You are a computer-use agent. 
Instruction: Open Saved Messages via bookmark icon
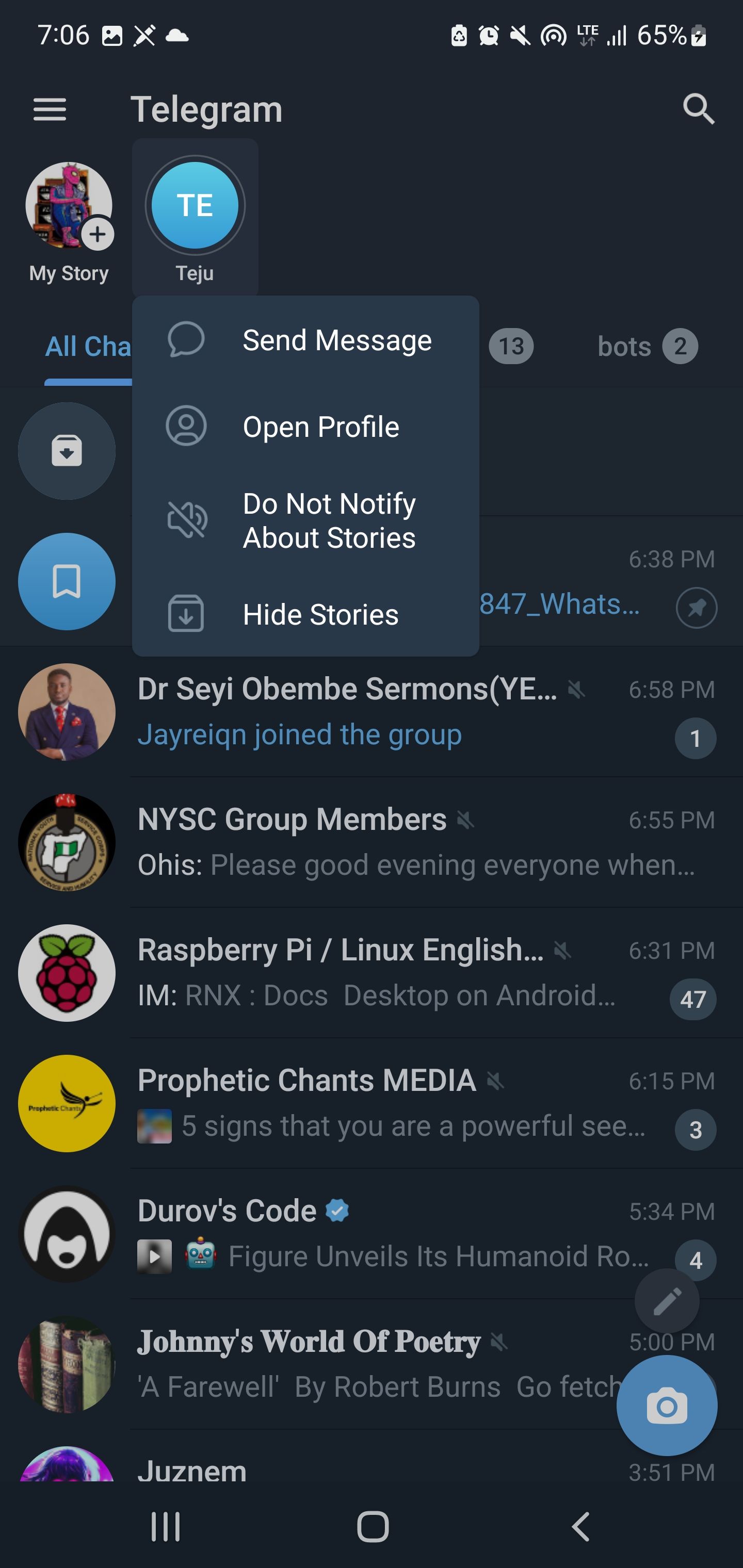click(67, 582)
